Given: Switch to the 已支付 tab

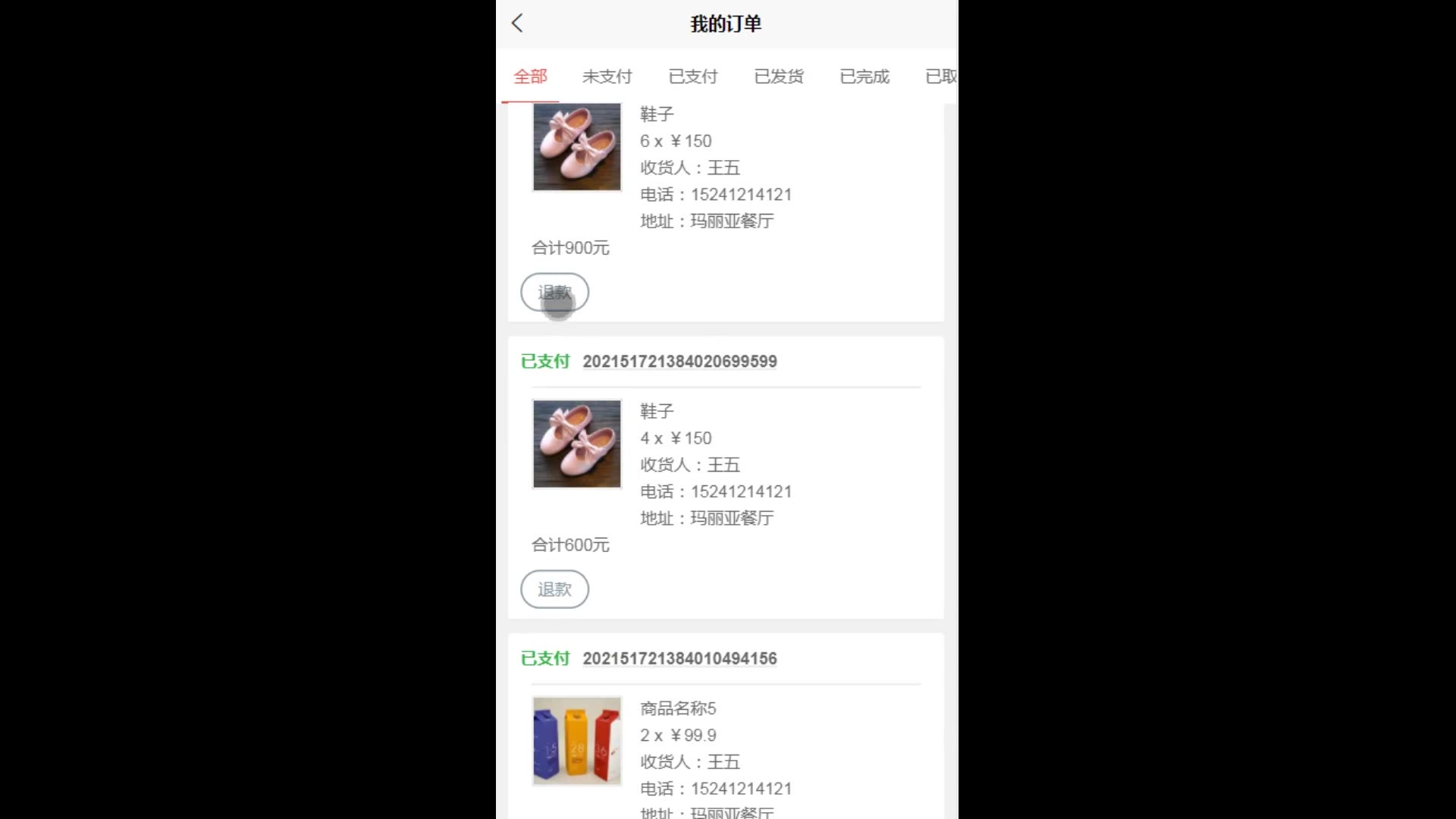Looking at the screenshot, I should pyautogui.click(x=692, y=77).
